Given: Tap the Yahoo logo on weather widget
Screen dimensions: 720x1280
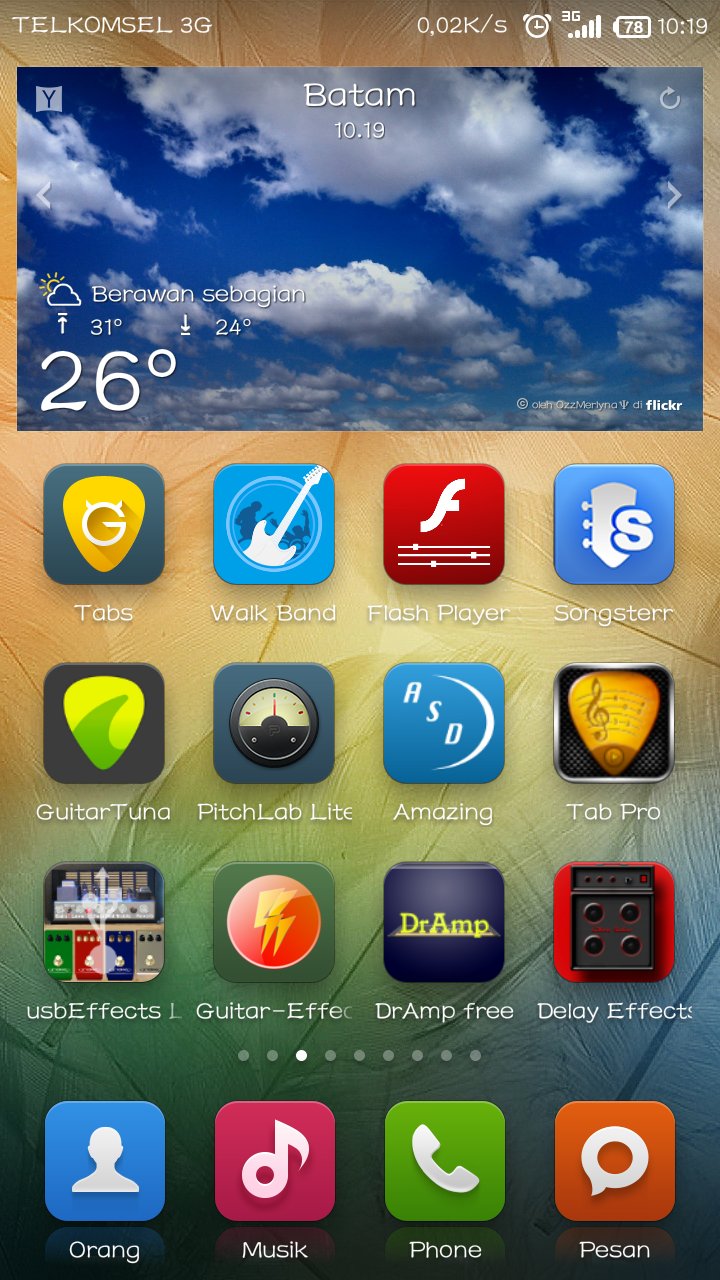Looking at the screenshot, I should click(x=49, y=98).
